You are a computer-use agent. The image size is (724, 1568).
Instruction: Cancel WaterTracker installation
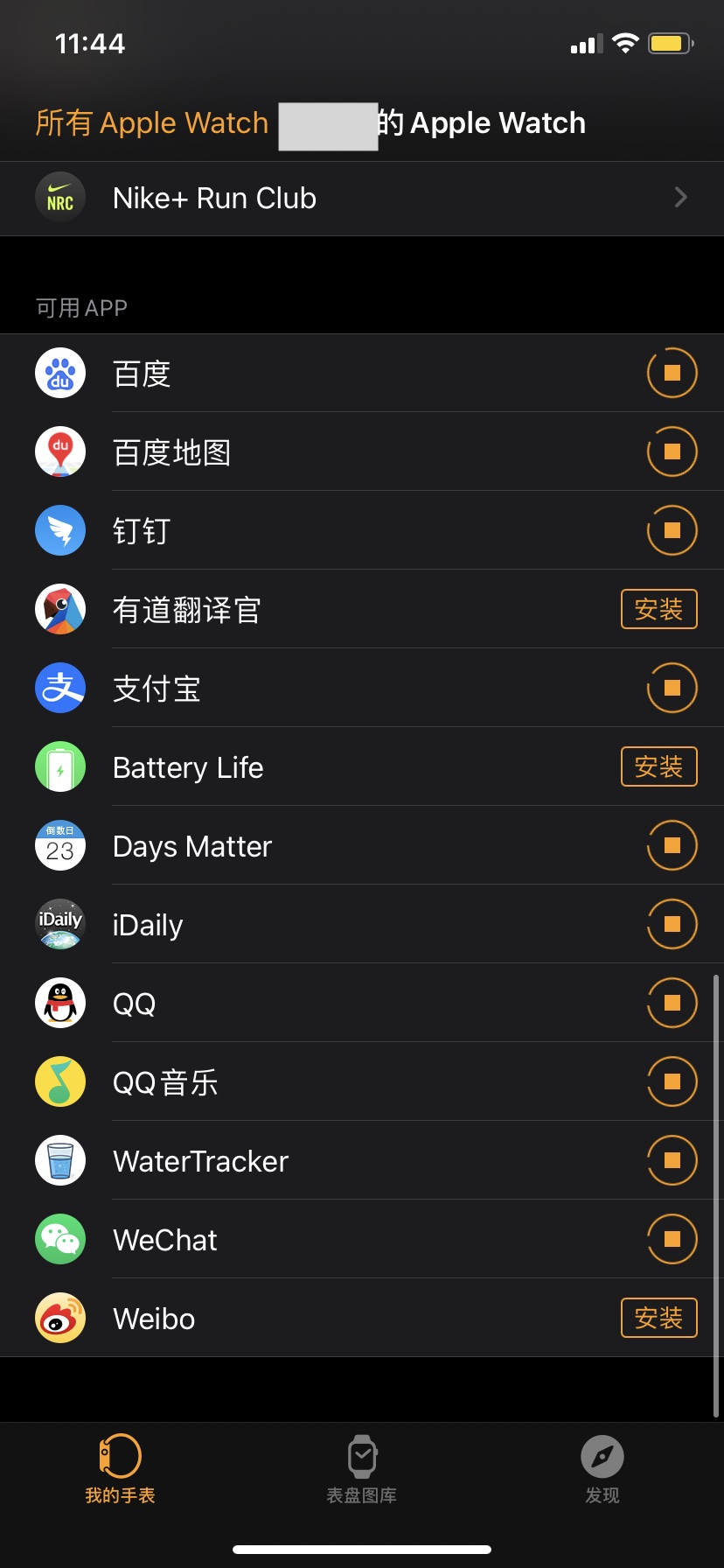672,1161
